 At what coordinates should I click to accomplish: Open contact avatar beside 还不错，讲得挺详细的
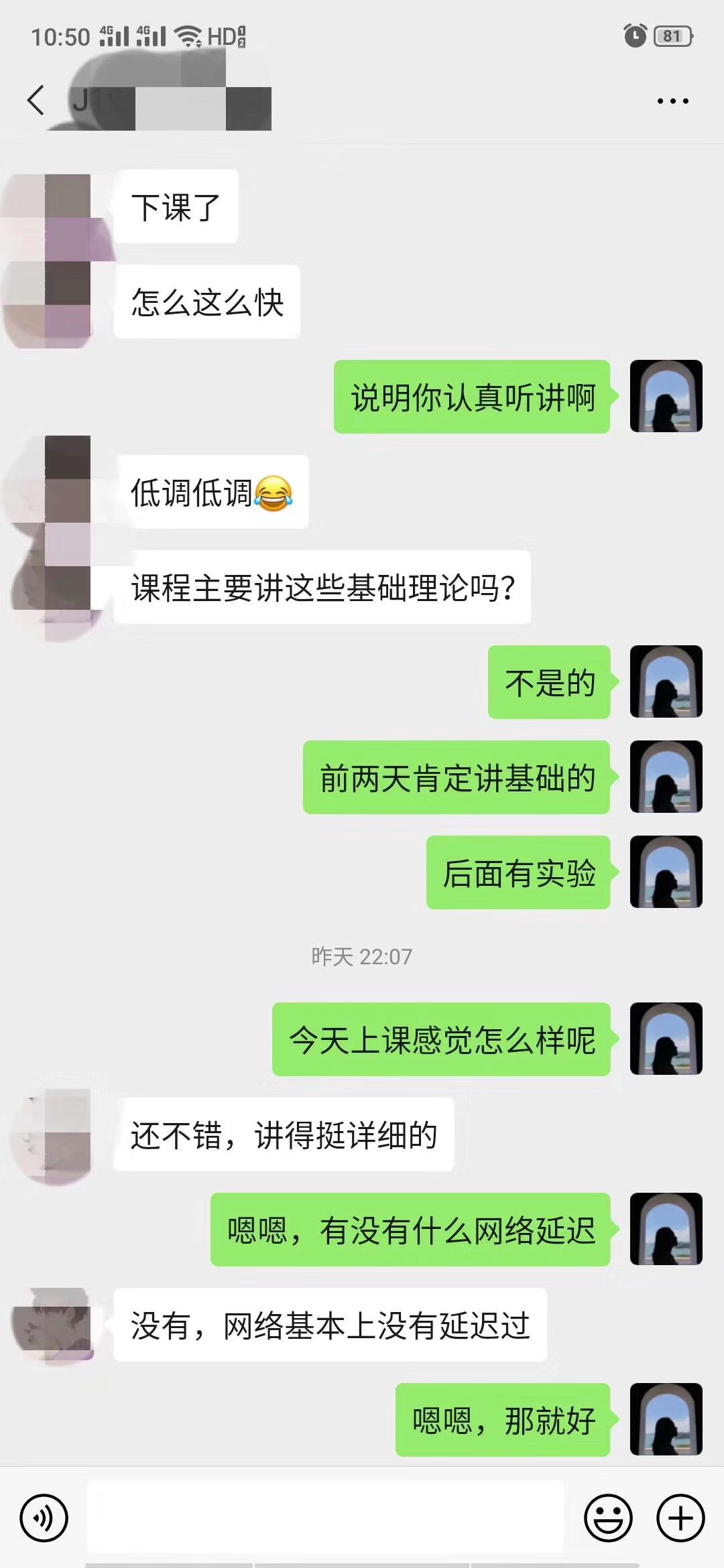[55, 1135]
